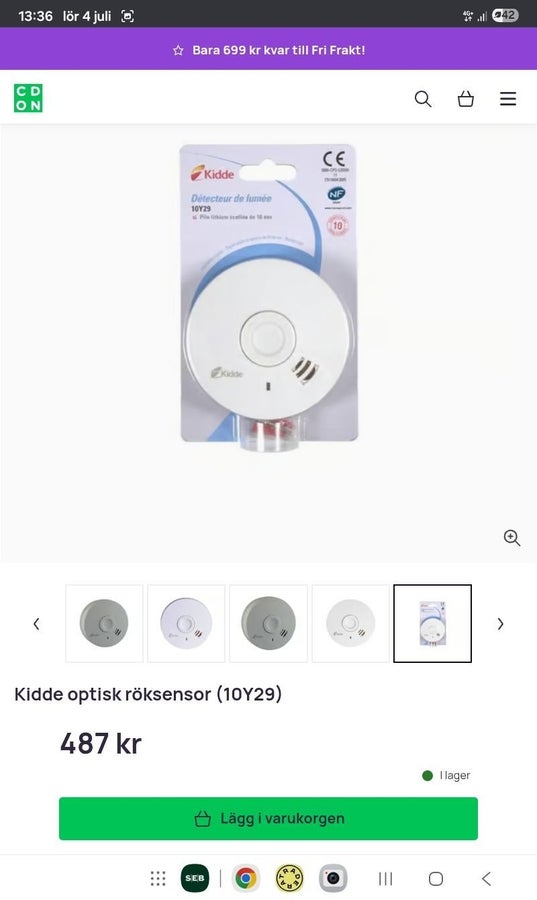Show next gallery thumbnails
The width and height of the screenshot is (537, 900).
tap(500, 623)
